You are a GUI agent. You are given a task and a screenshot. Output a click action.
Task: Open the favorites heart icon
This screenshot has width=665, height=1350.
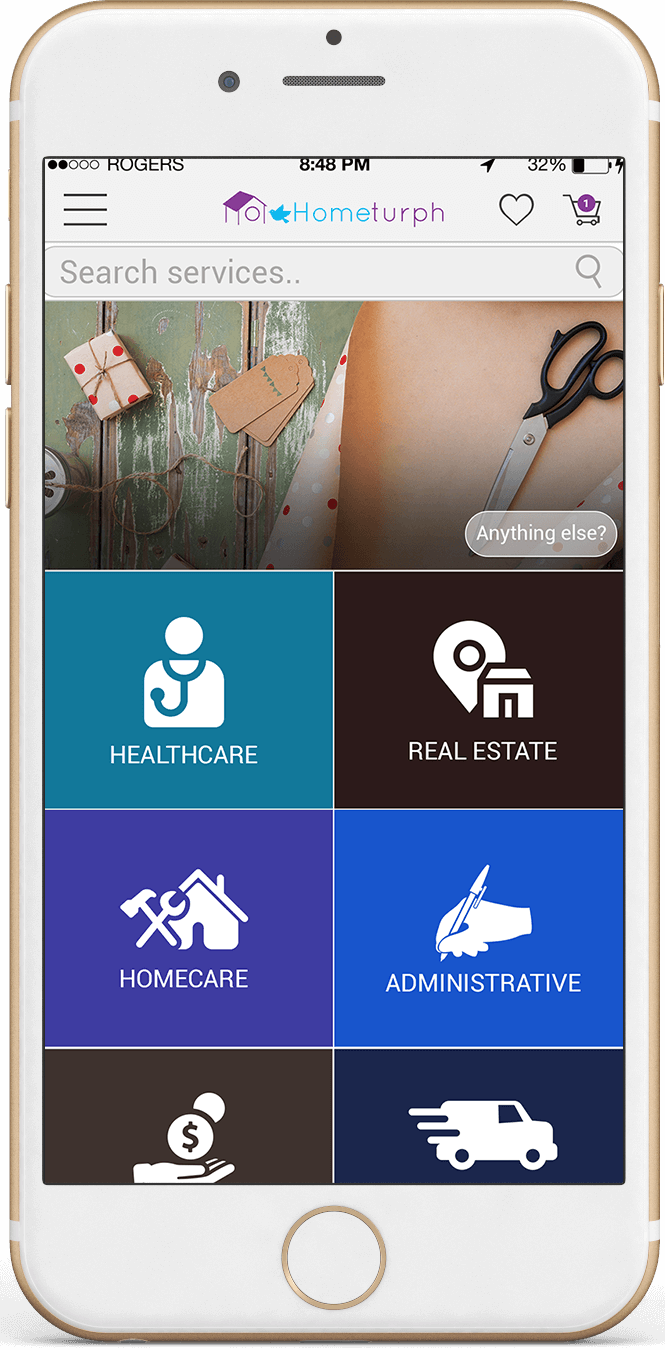tap(516, 210)
